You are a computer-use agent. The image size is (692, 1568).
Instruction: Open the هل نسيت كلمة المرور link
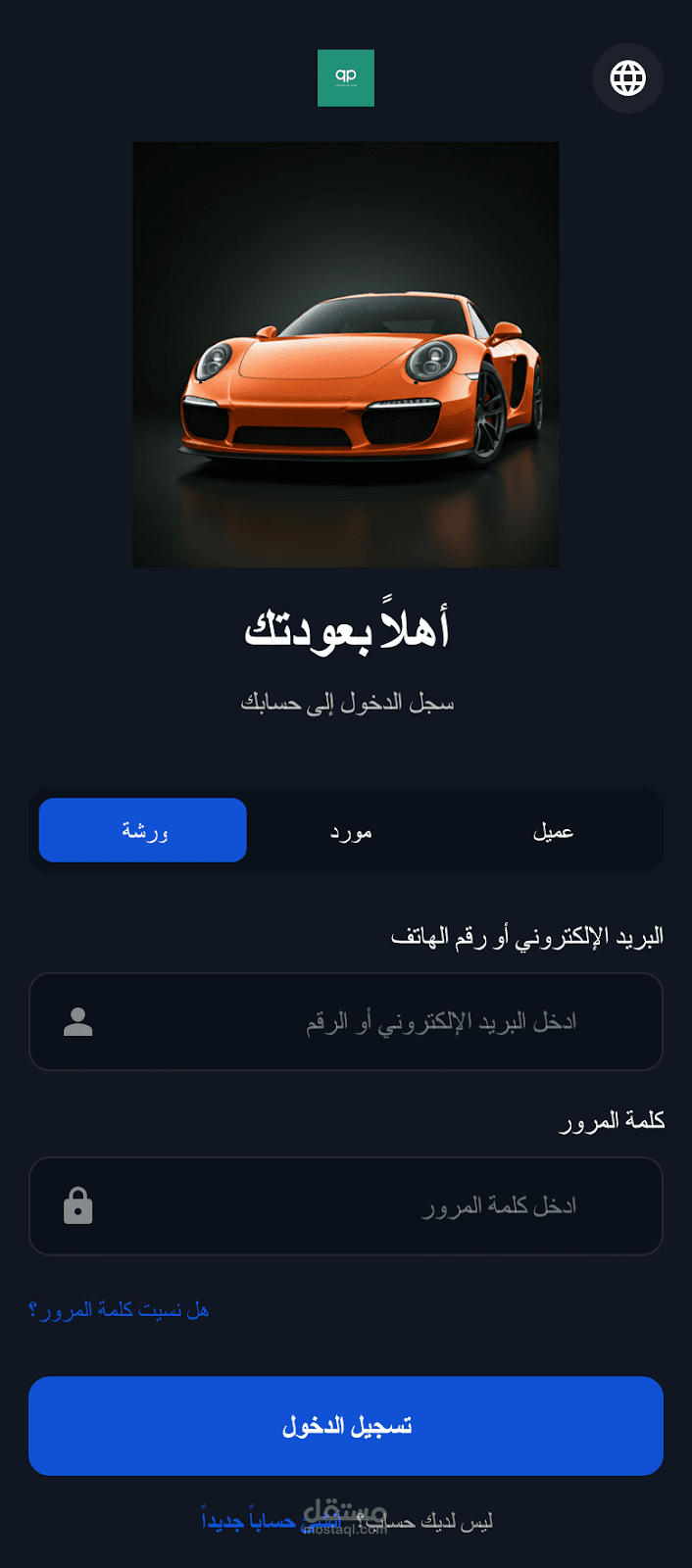[119, 1309]
